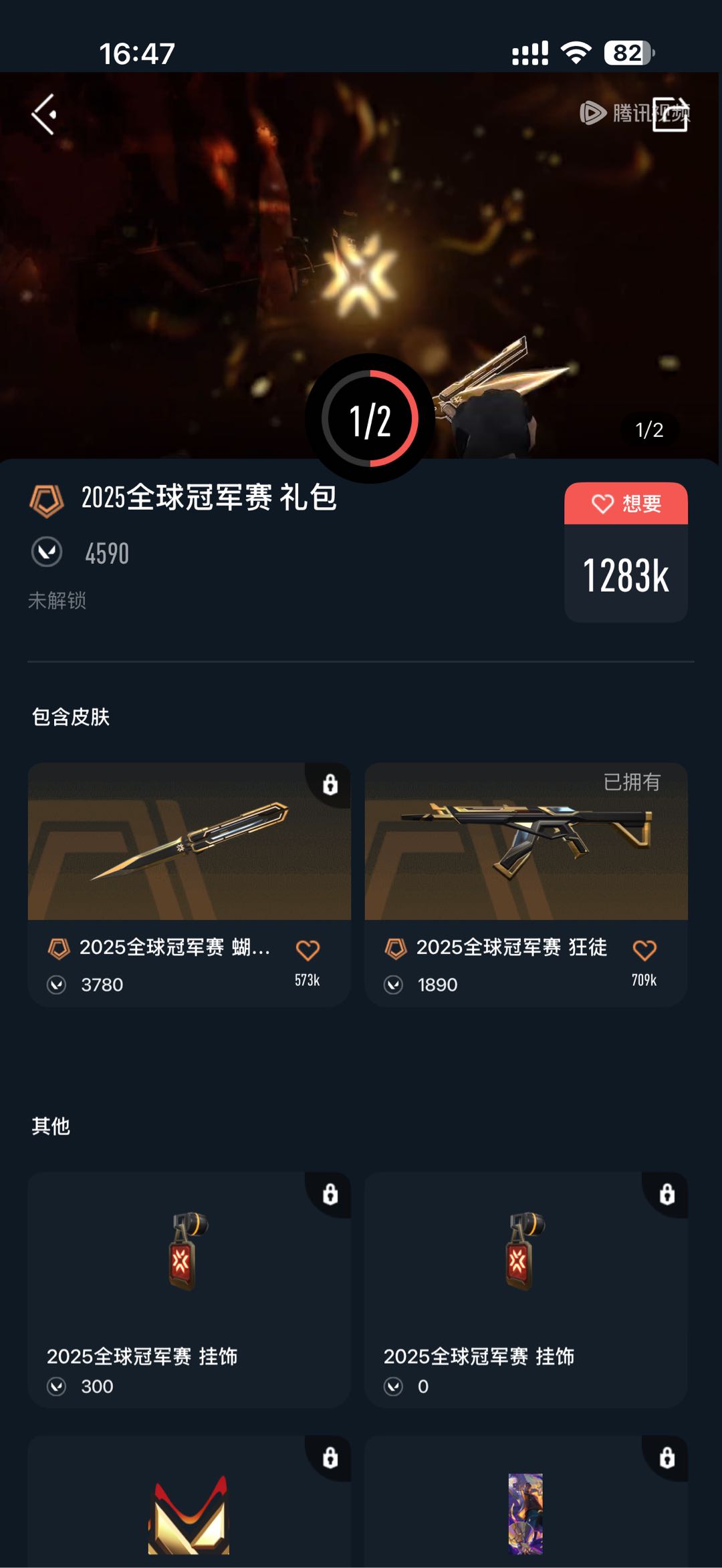Screen dimensions: 722x1568
Task: Tap the 想要 wishlist button
Action: pos(626,503)
